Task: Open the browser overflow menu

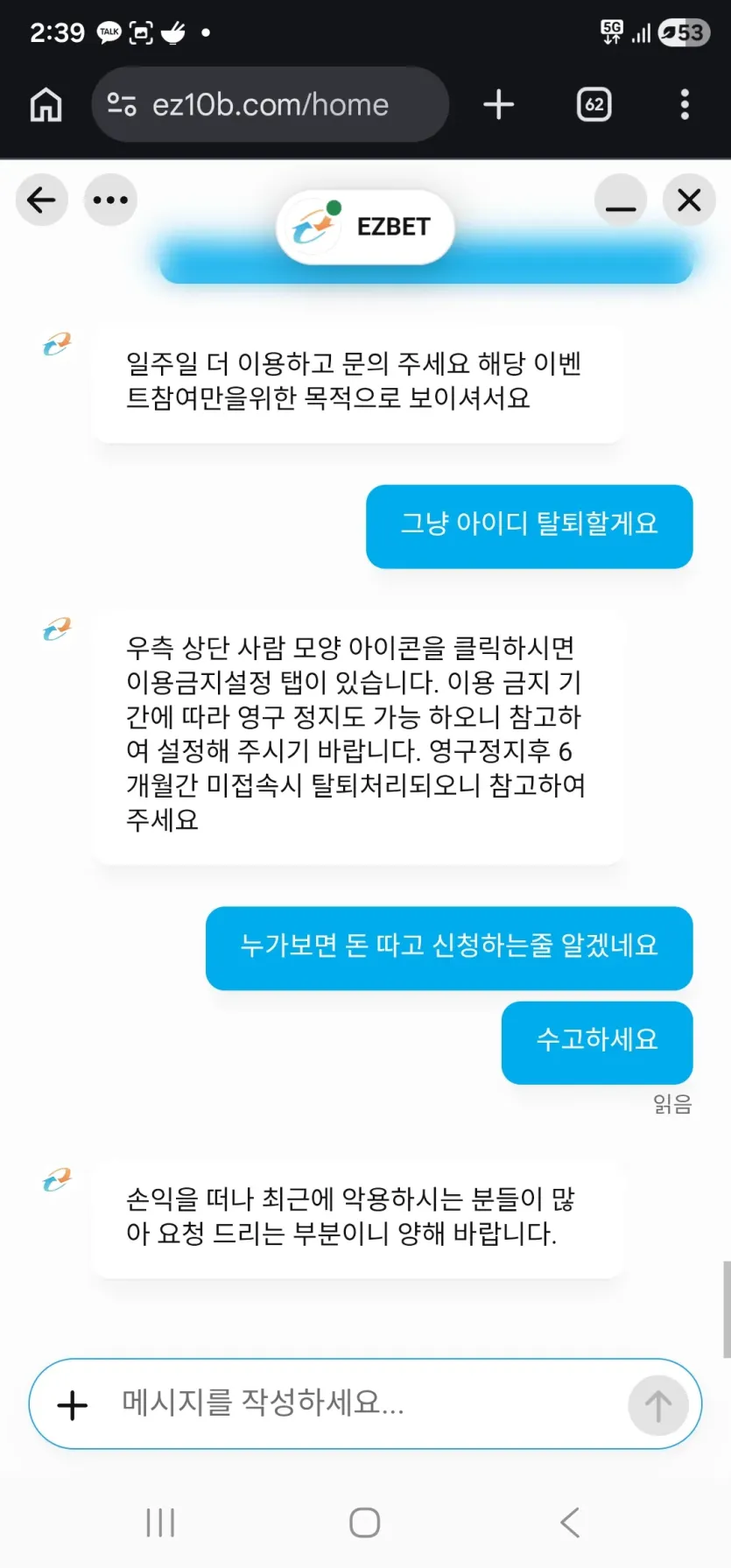Action: coord(685,105)
